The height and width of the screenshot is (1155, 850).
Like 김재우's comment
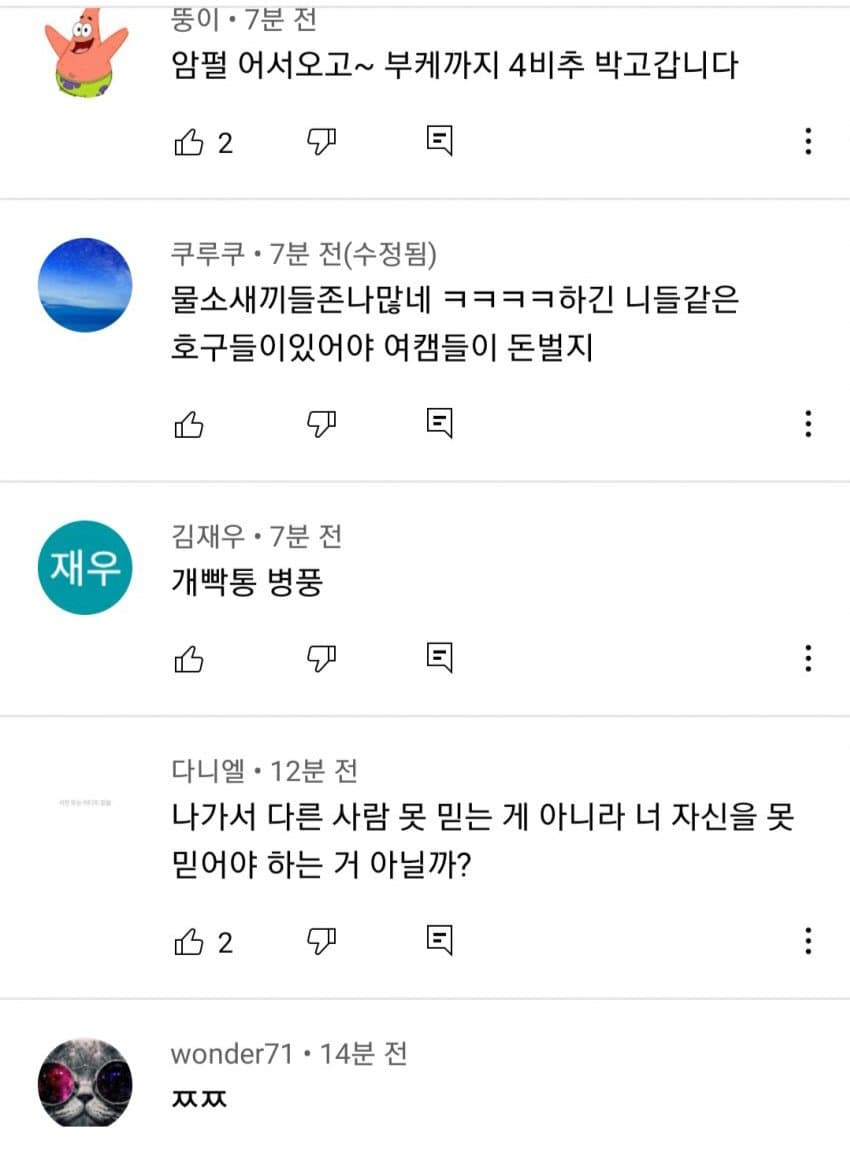tap(189, 659)
